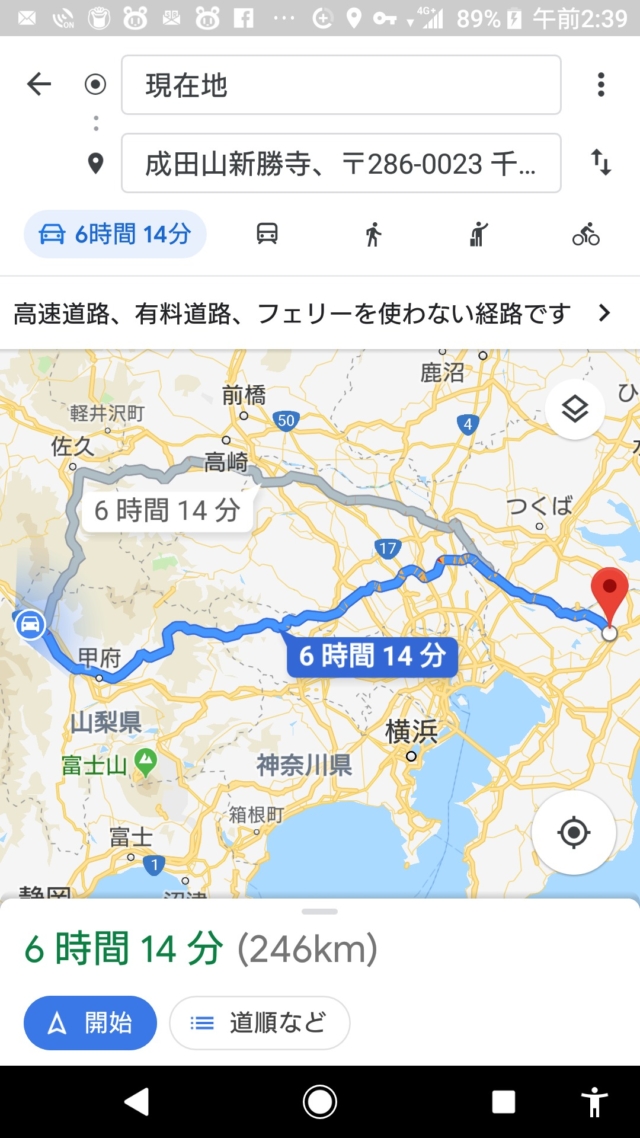
Task: Edit the destination 成田山新勝寺 field
Action: (x=340, y=163)
